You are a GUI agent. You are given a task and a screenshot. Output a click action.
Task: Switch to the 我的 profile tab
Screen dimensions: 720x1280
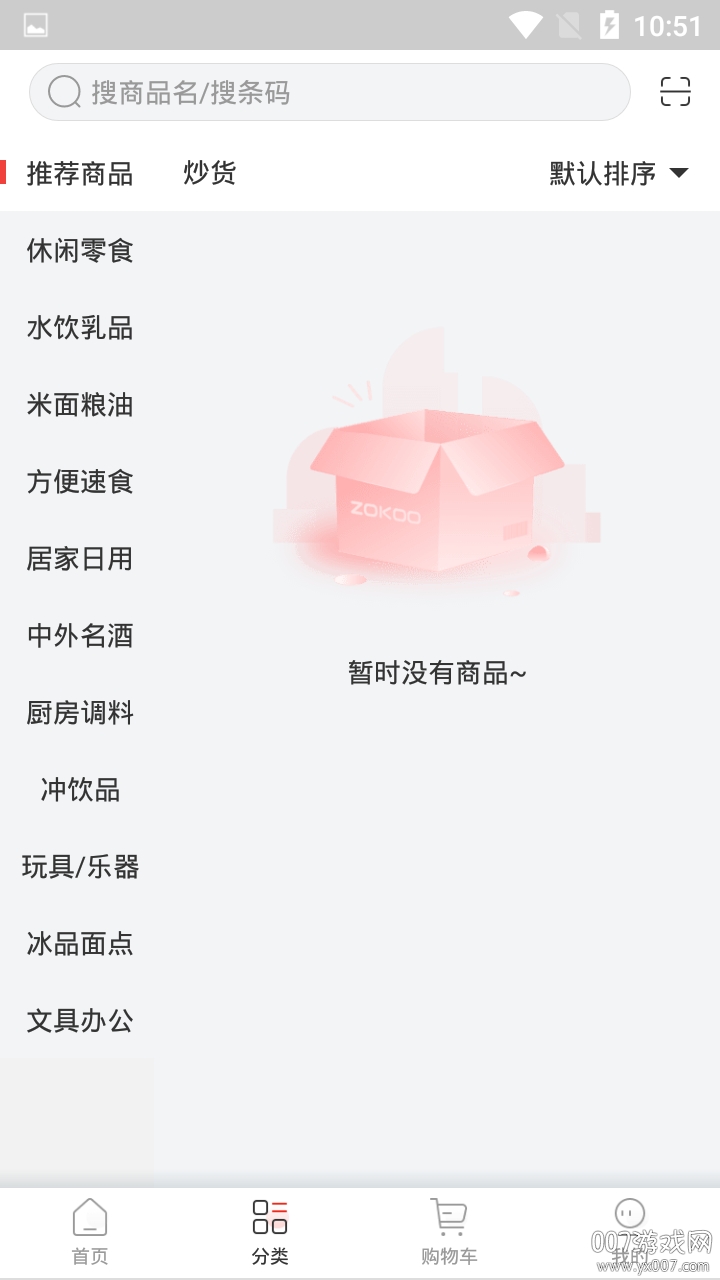(629, 1231)
